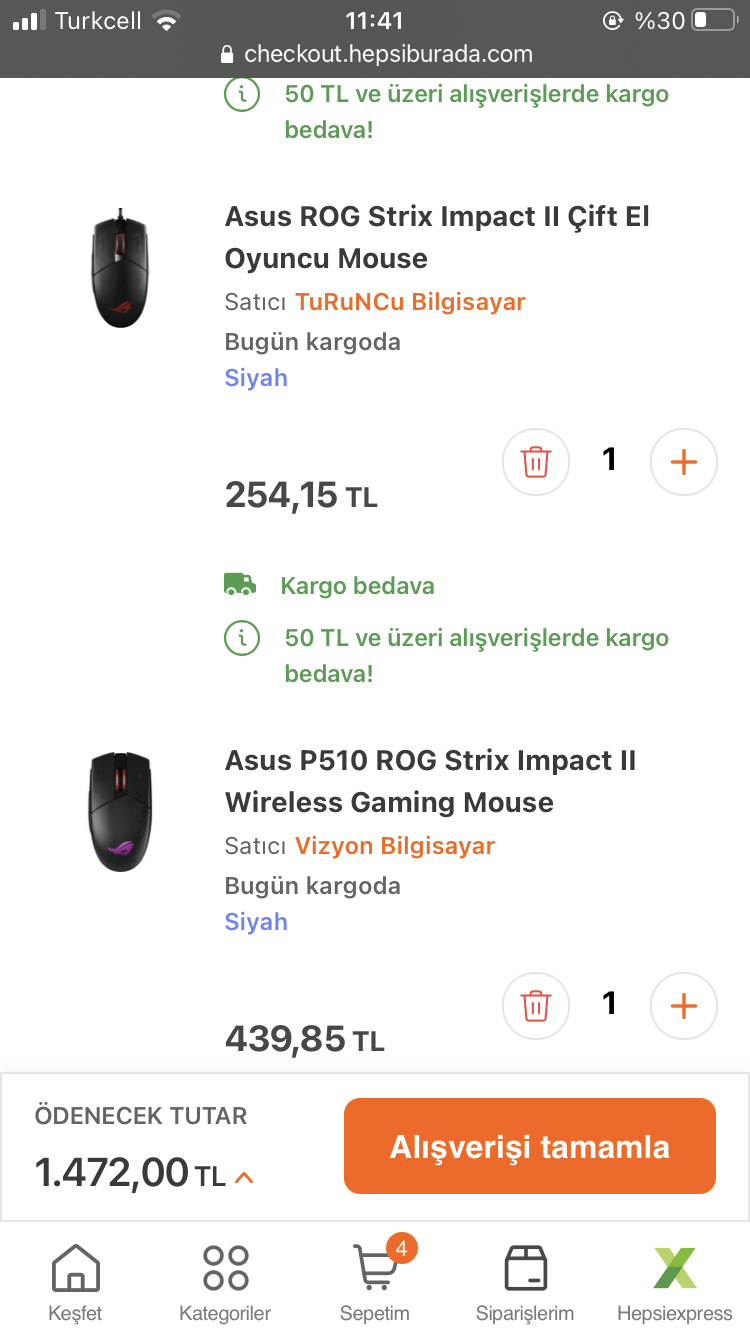Image resolution: width=750 pixels, height=1334 pixels.
Task: Delete Asus P510 Wireless Gaming Mouse from cart
Action: [x=536, y=1006]
